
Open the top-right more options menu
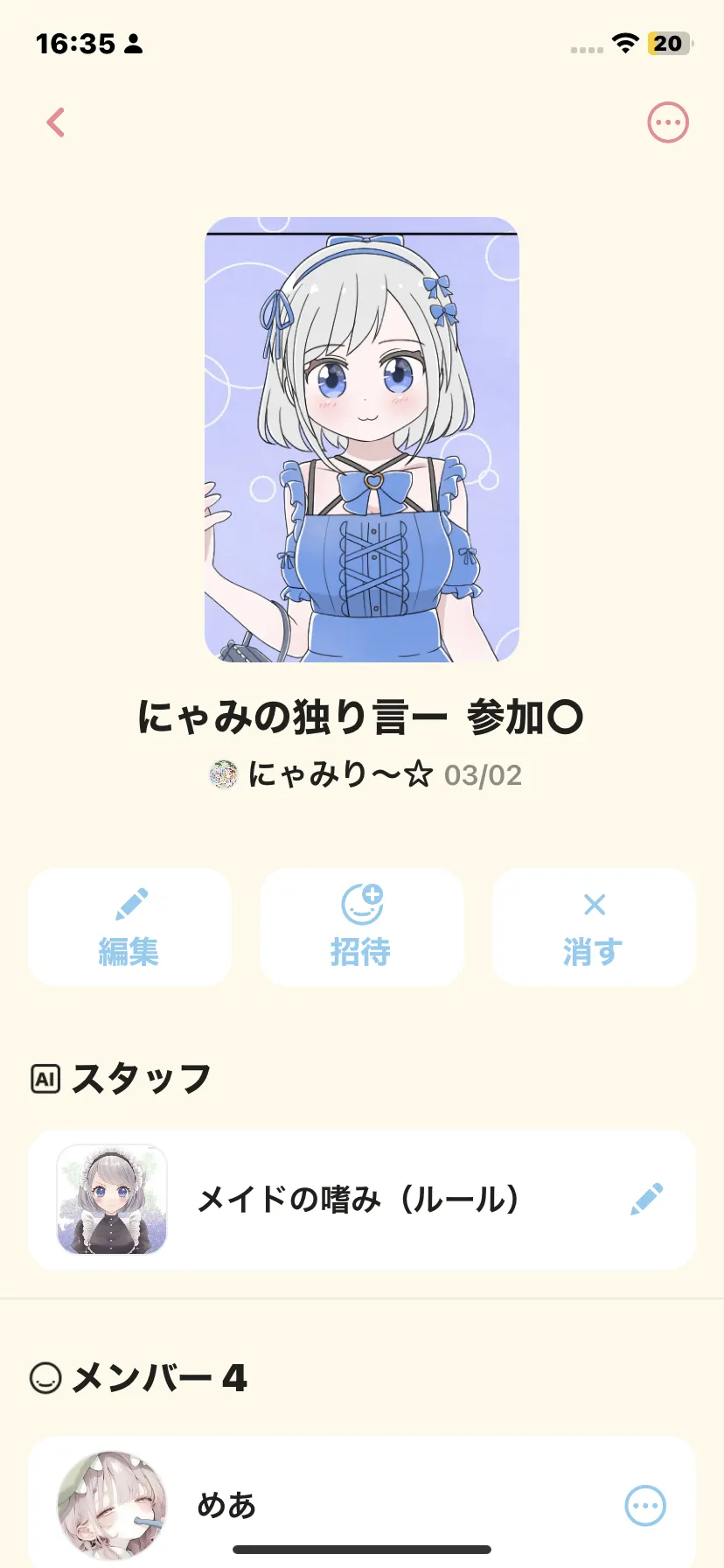coord(668,122)
